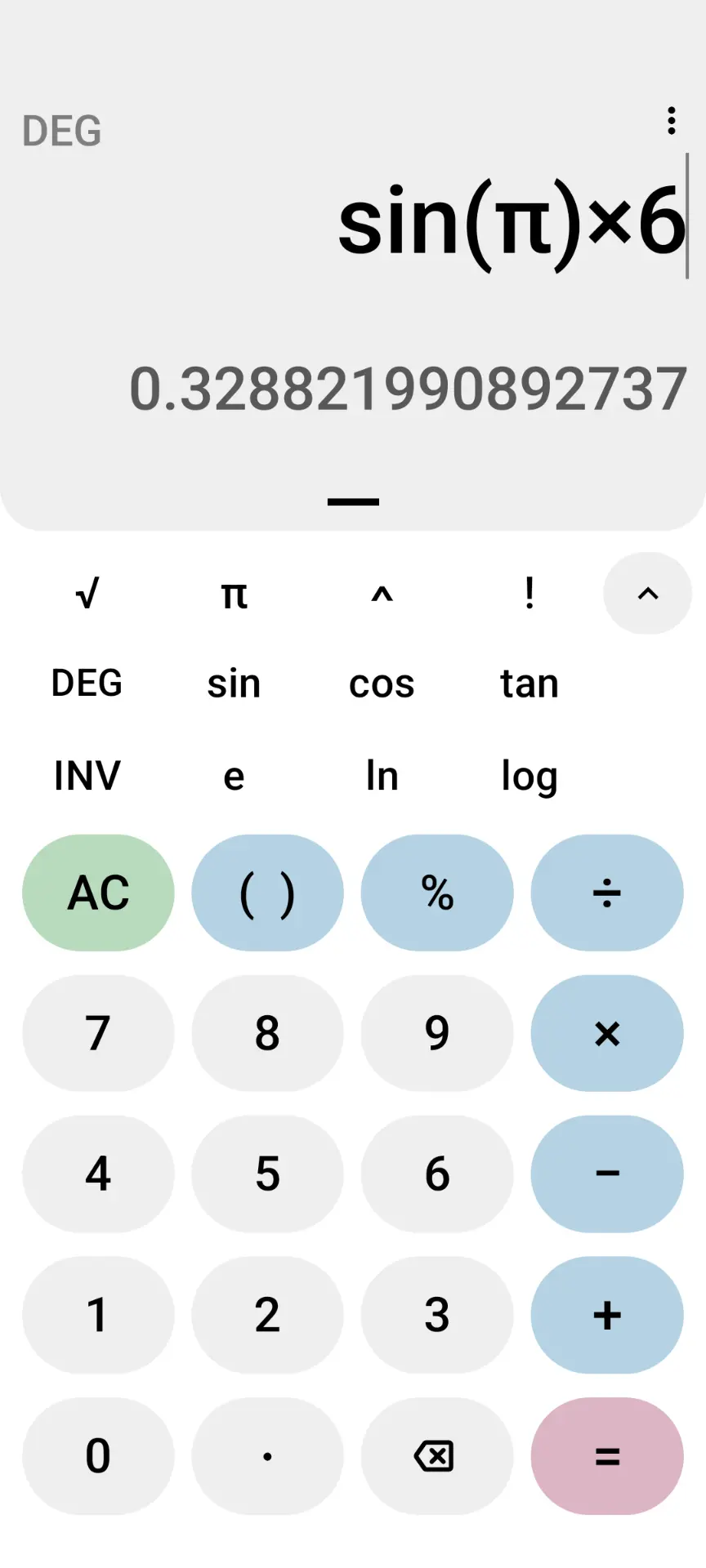Calculate the result with equals
706x1568 pixels.
pyautogui.click(x=607, y=1456)
